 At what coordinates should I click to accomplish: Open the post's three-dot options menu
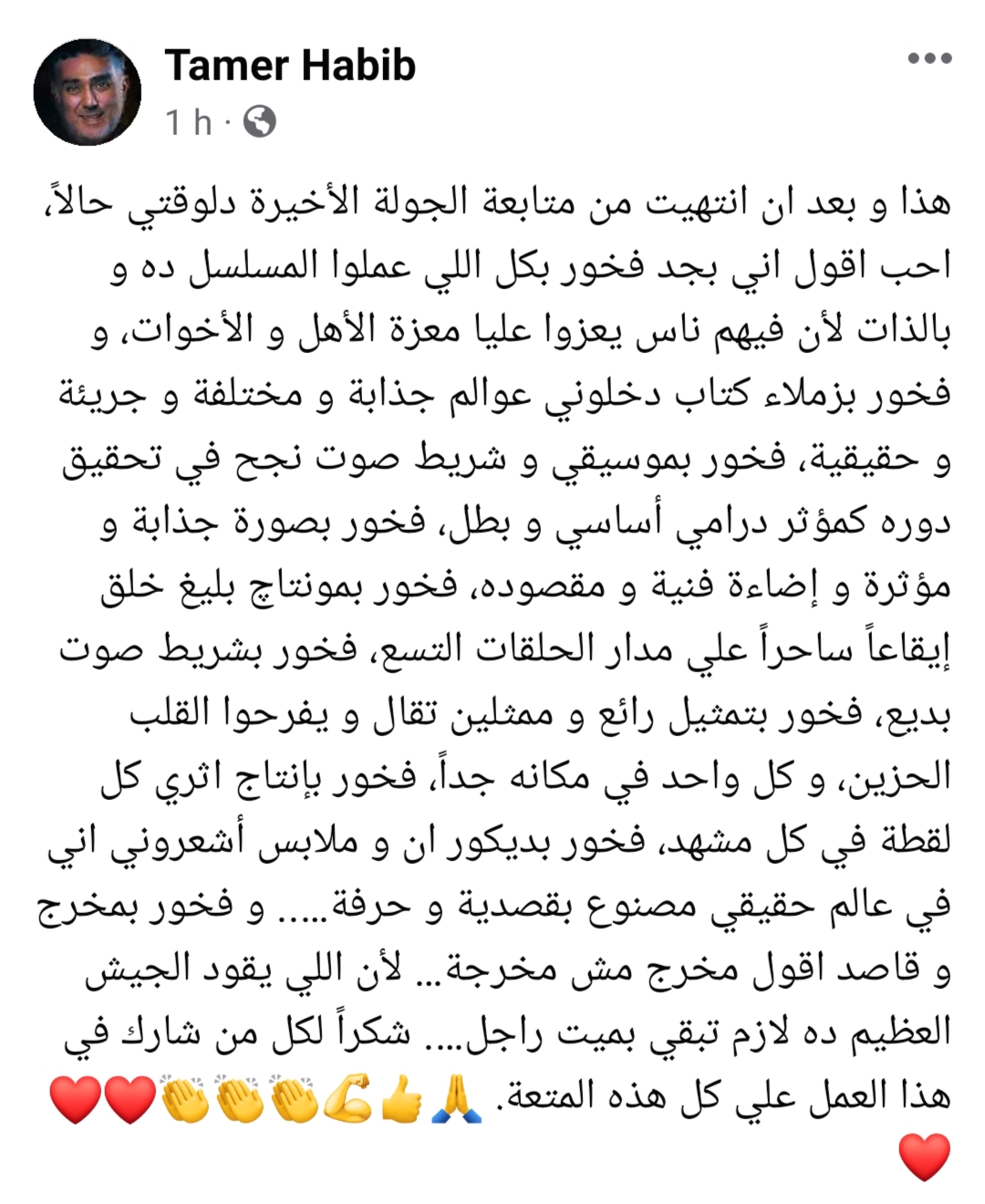[x=929, y=58]
